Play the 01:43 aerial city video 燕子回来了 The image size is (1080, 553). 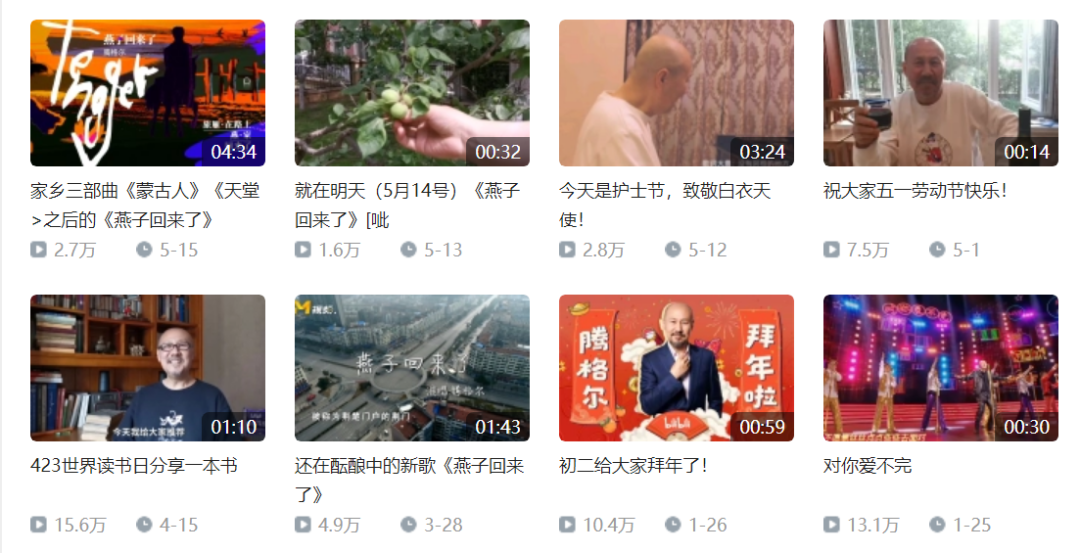click(x=412, y=368)
